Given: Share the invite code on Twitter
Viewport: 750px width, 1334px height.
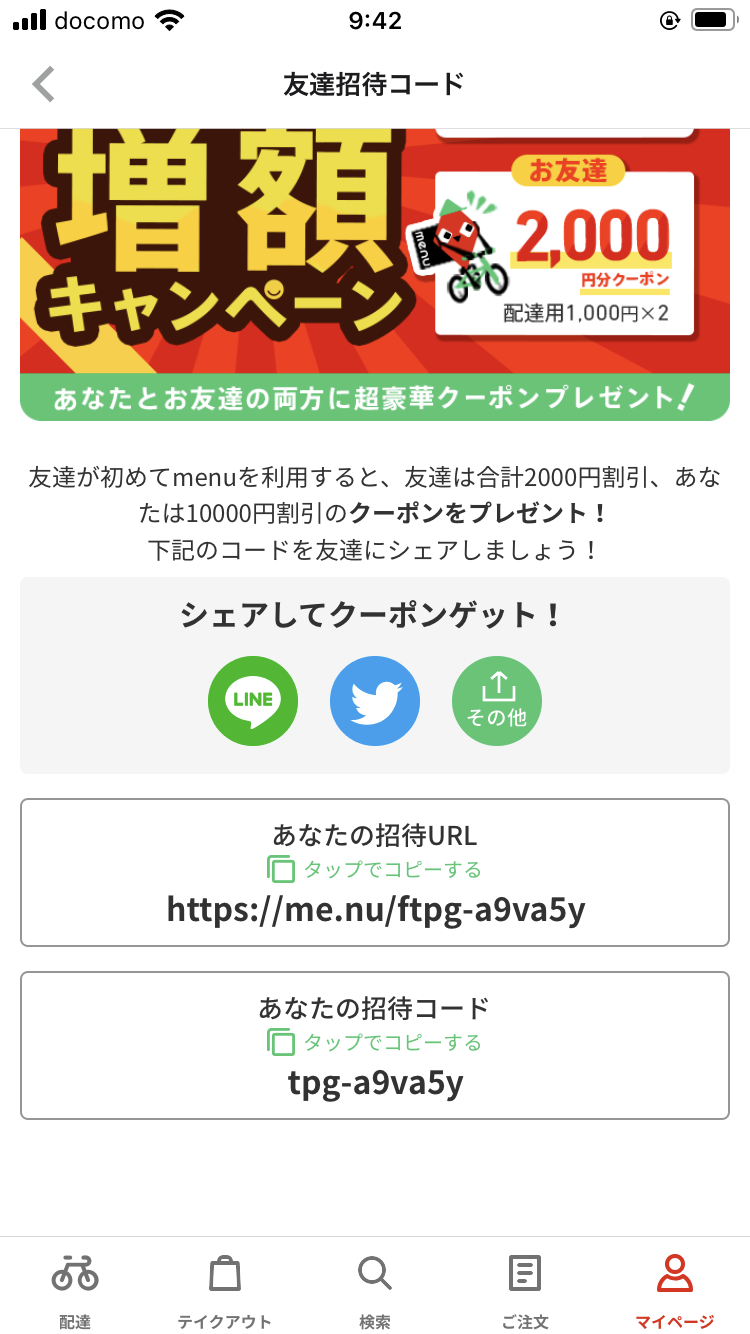Looking at the screenshot, I should pyautogui.click(x=375, y=701).
